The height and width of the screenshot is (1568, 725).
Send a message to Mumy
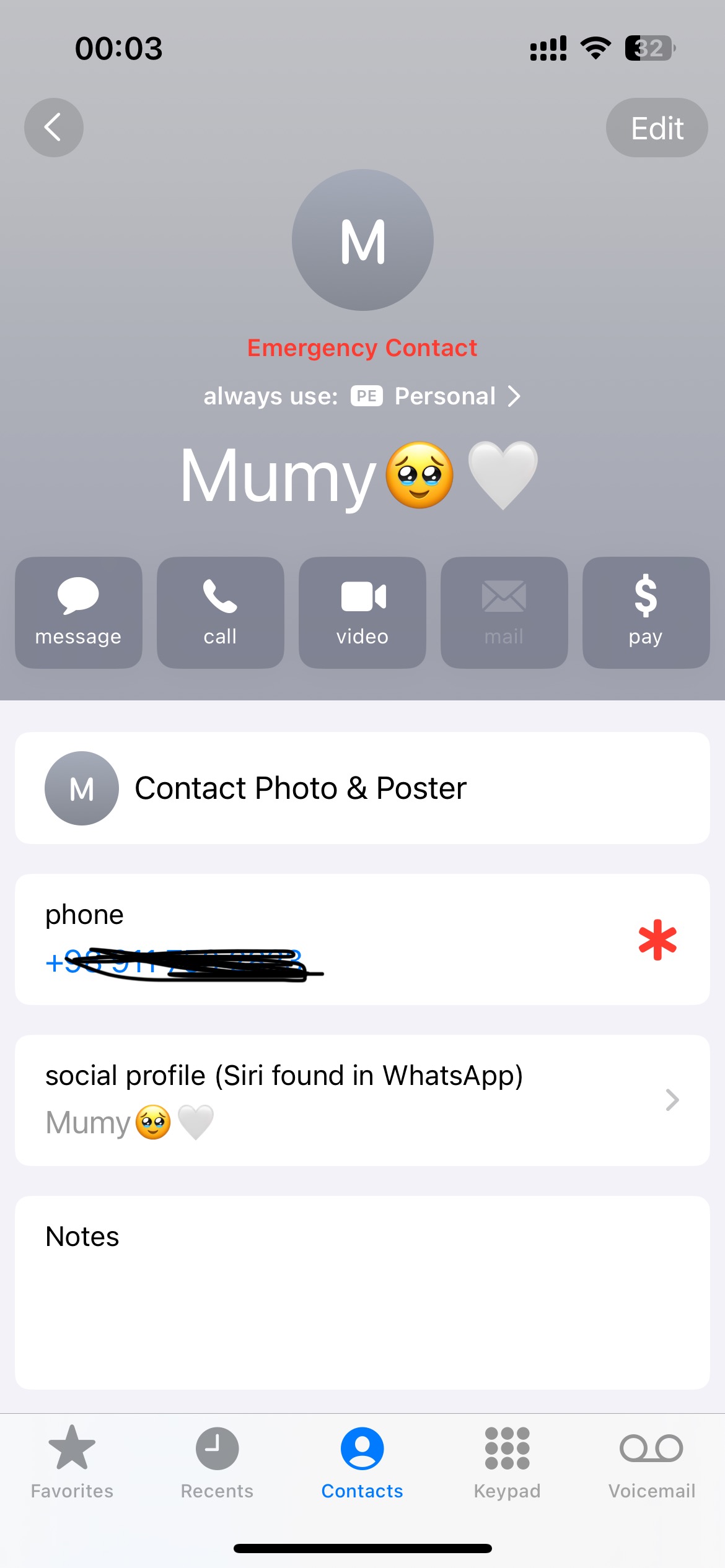[x=79, y=612]
